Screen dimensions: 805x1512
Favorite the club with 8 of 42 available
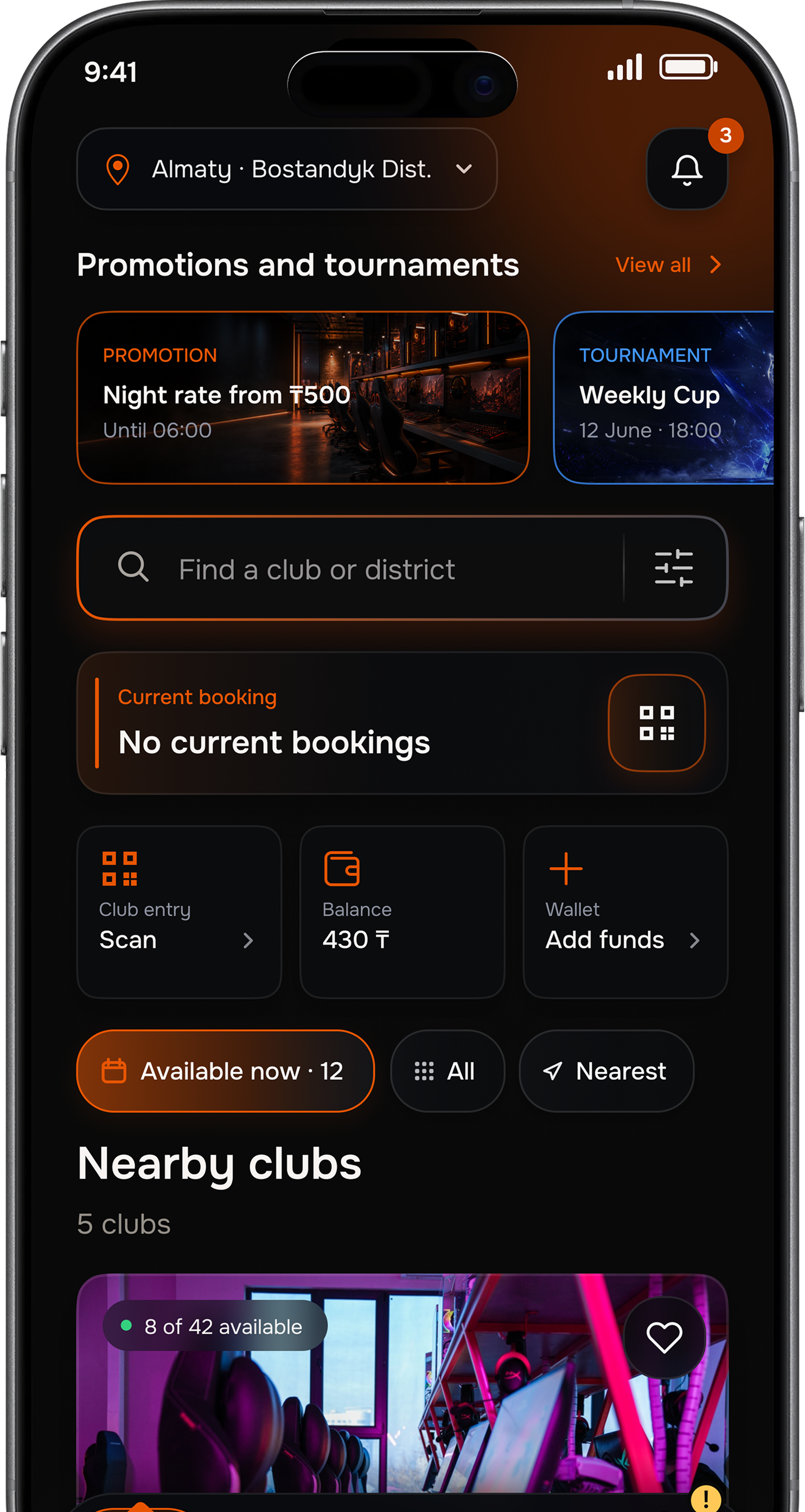[664, 1338]
